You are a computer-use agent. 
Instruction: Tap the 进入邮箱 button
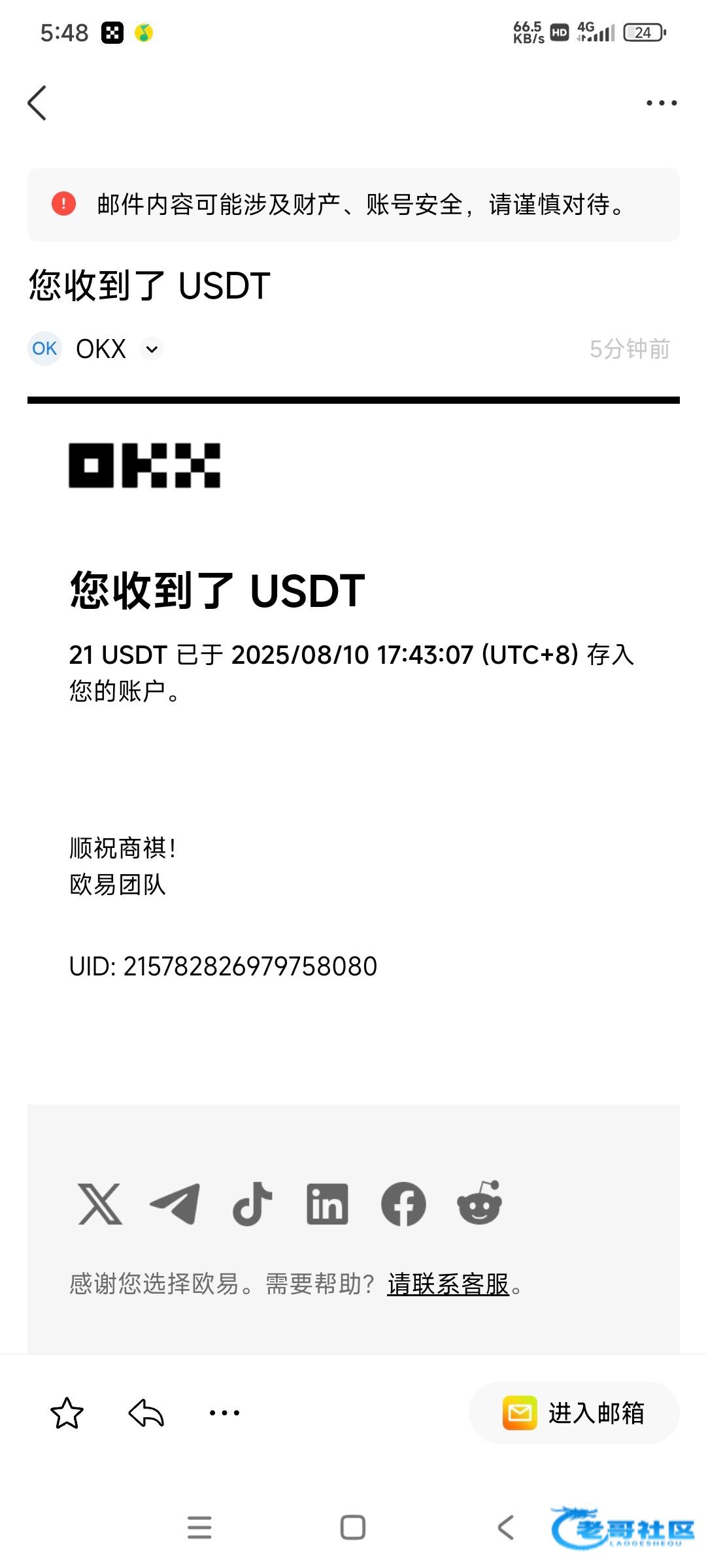click(x=574, y=1413)
